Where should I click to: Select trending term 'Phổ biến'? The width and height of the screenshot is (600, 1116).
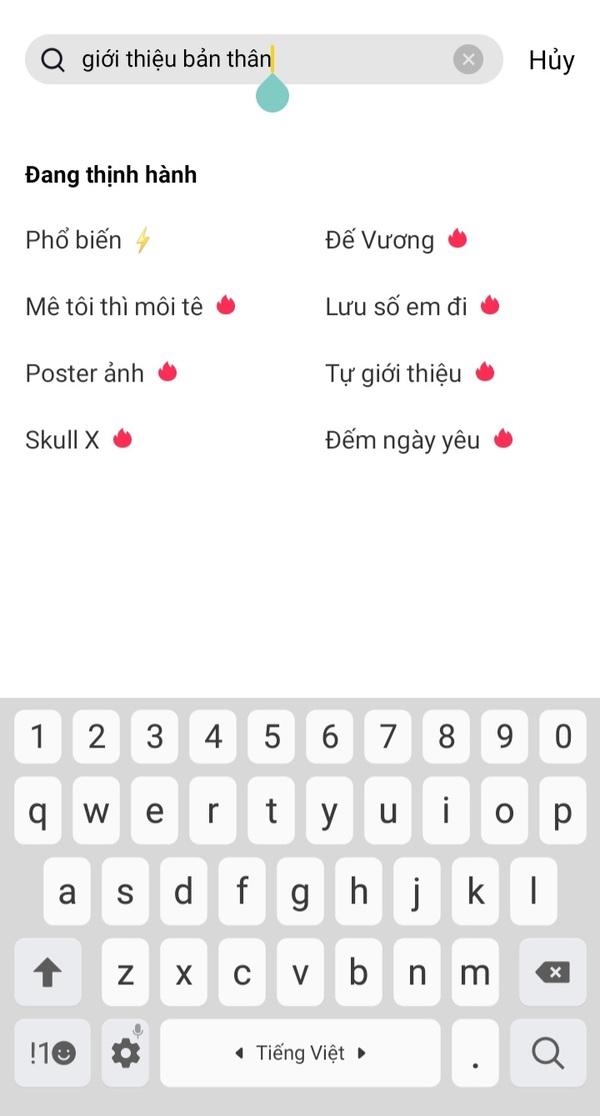coord(74,240)
